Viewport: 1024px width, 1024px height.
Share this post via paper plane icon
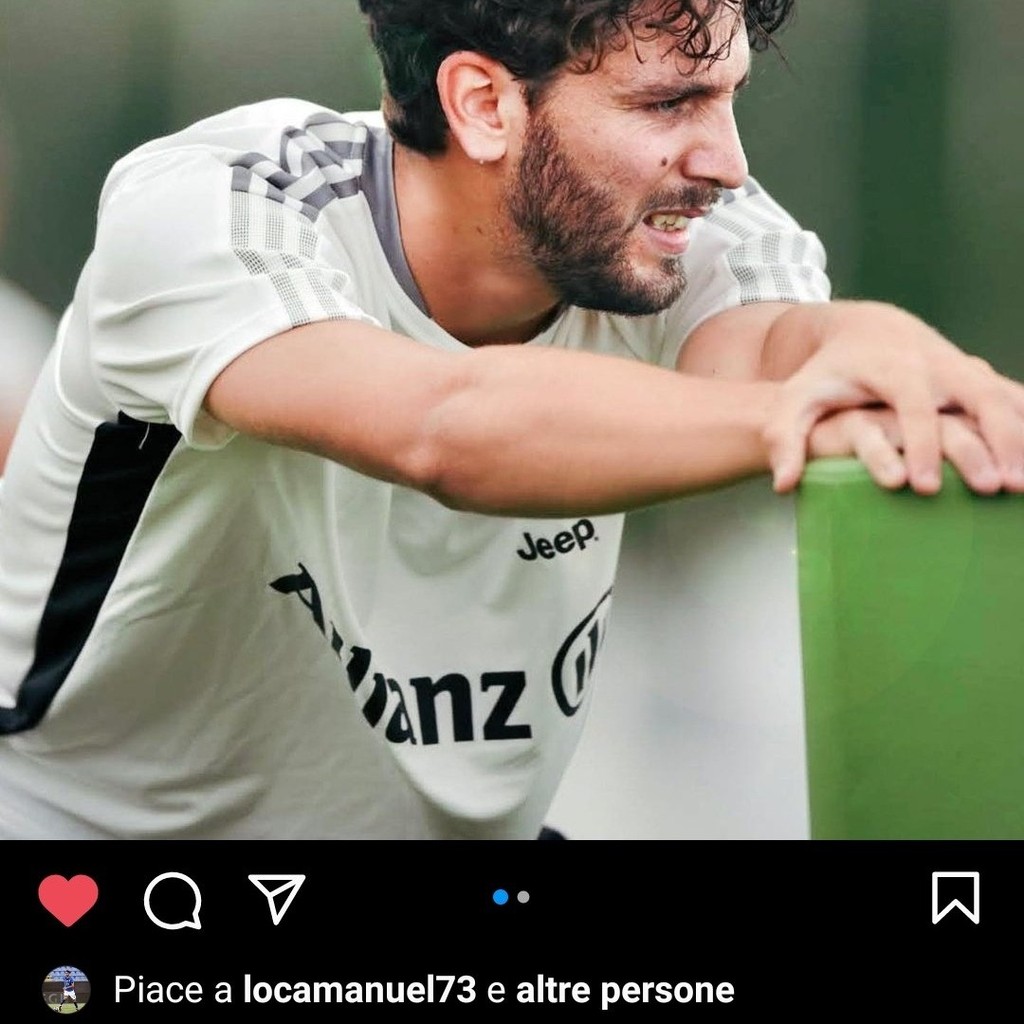[276, 898]
